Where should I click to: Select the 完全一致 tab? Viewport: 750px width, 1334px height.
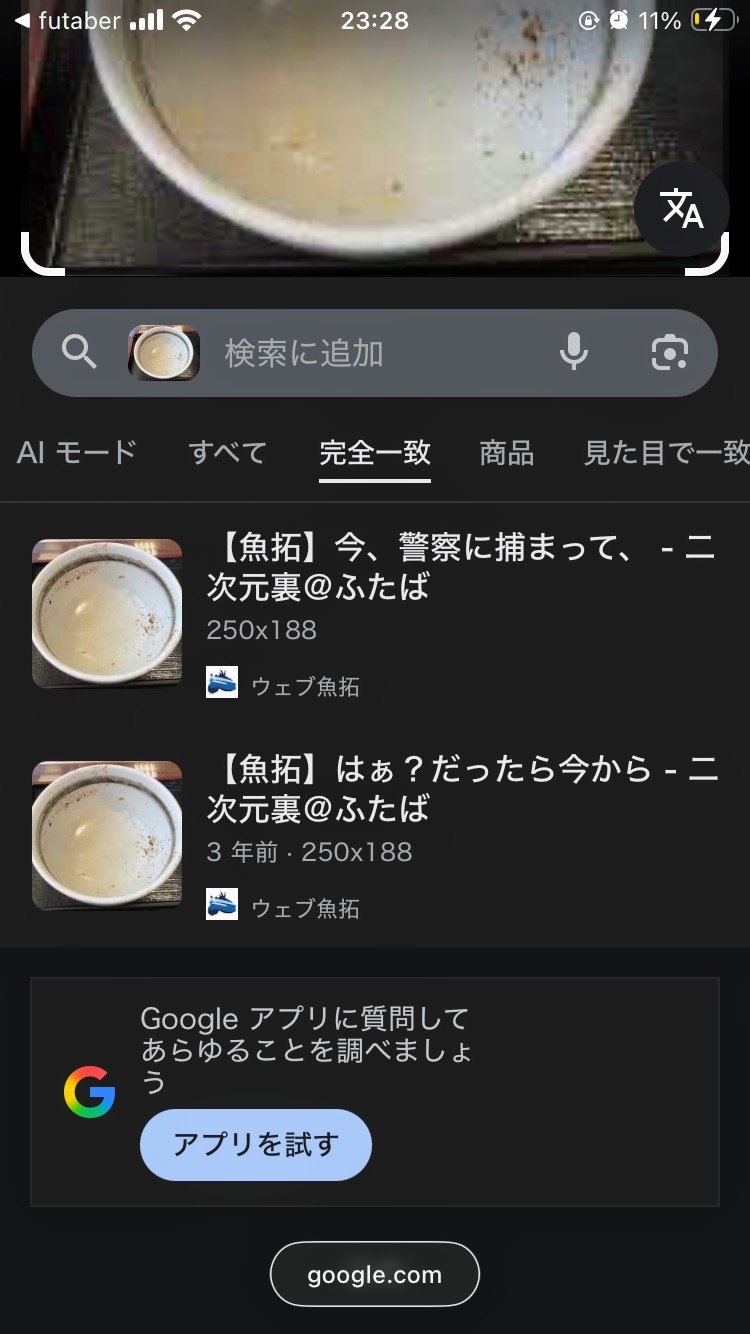[375, 453]
